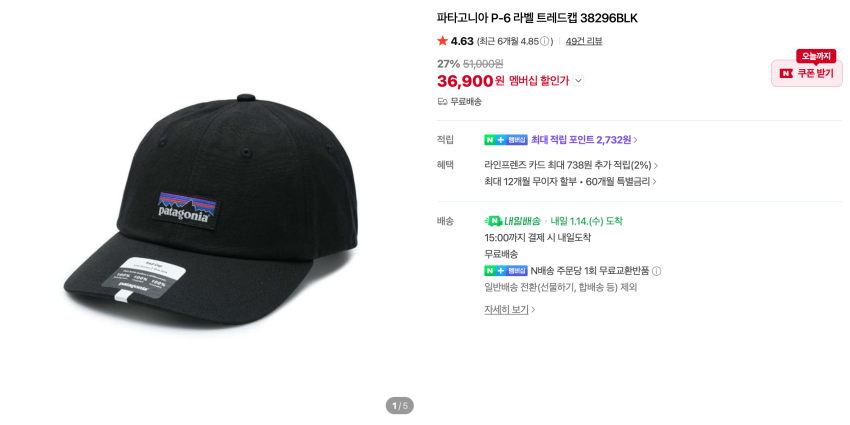Screen dimensions: 850x425
Task: Open 자세히 보기 delivery details
Action: [x=510, y=310]
